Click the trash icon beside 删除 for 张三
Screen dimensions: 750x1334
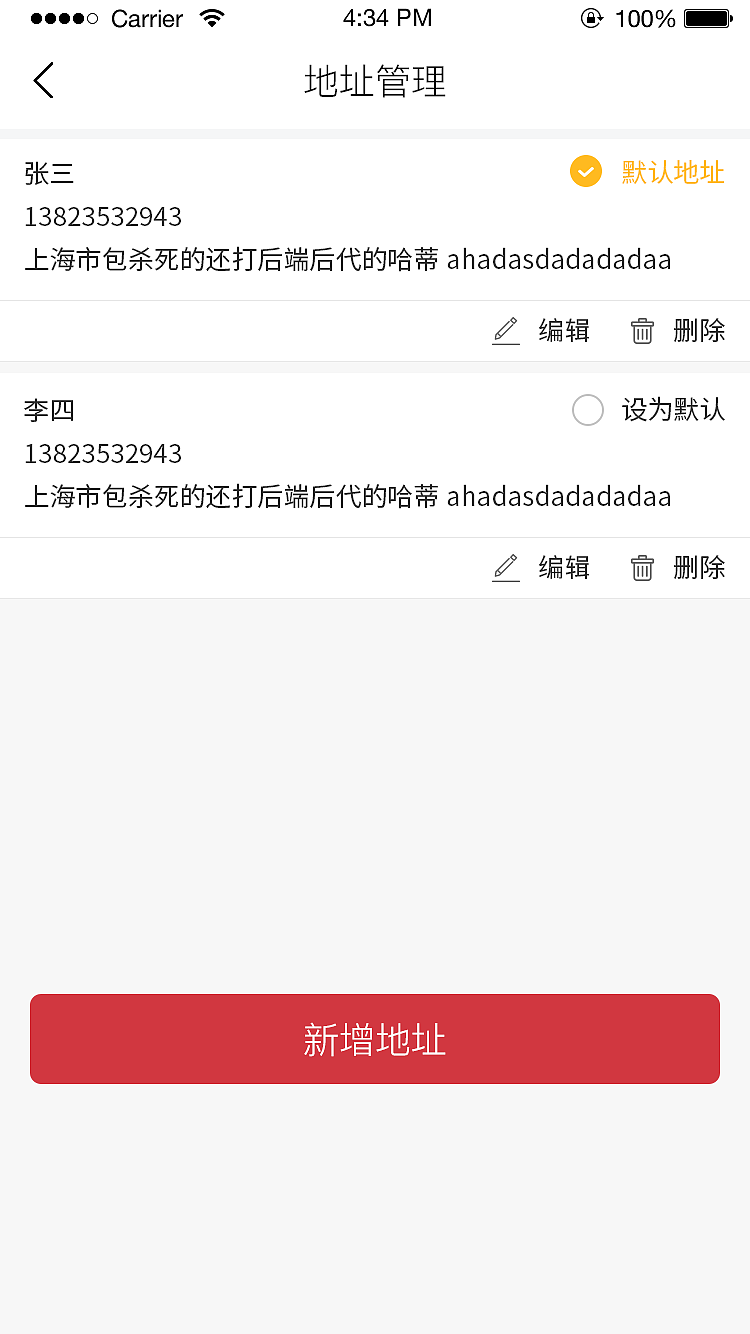click(642, 330)
